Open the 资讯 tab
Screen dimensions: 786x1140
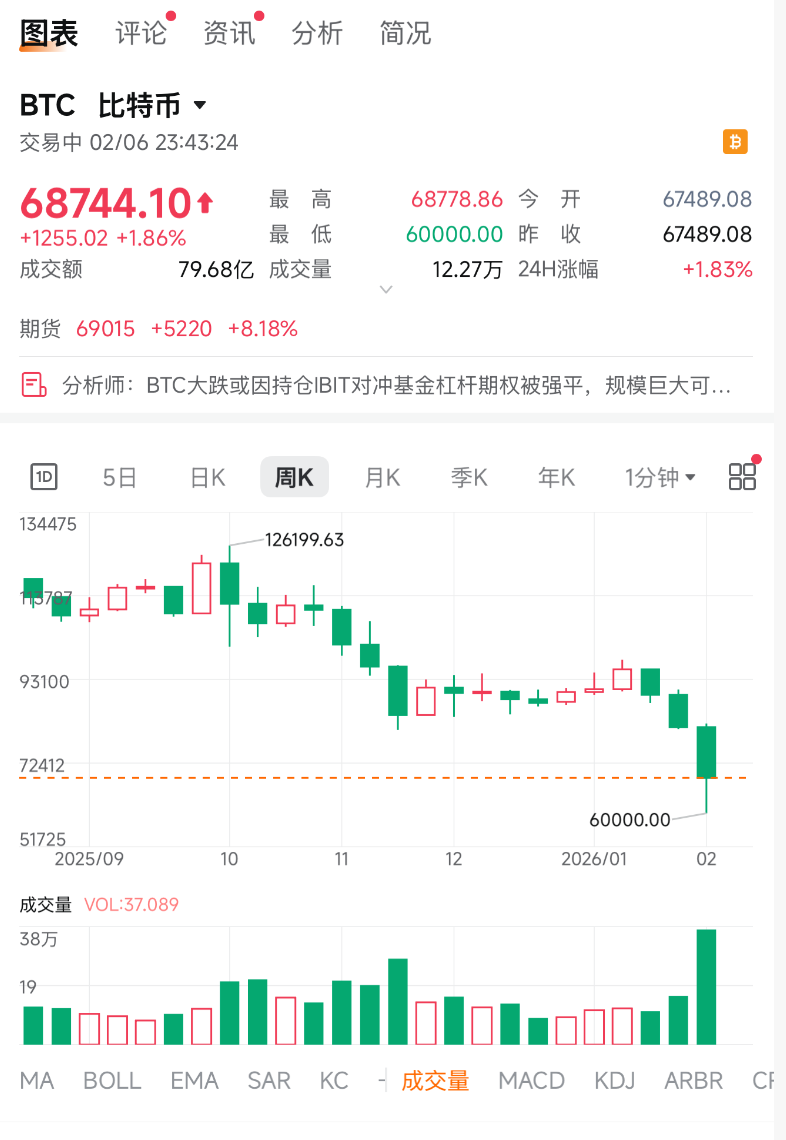[x=229, y=33]
